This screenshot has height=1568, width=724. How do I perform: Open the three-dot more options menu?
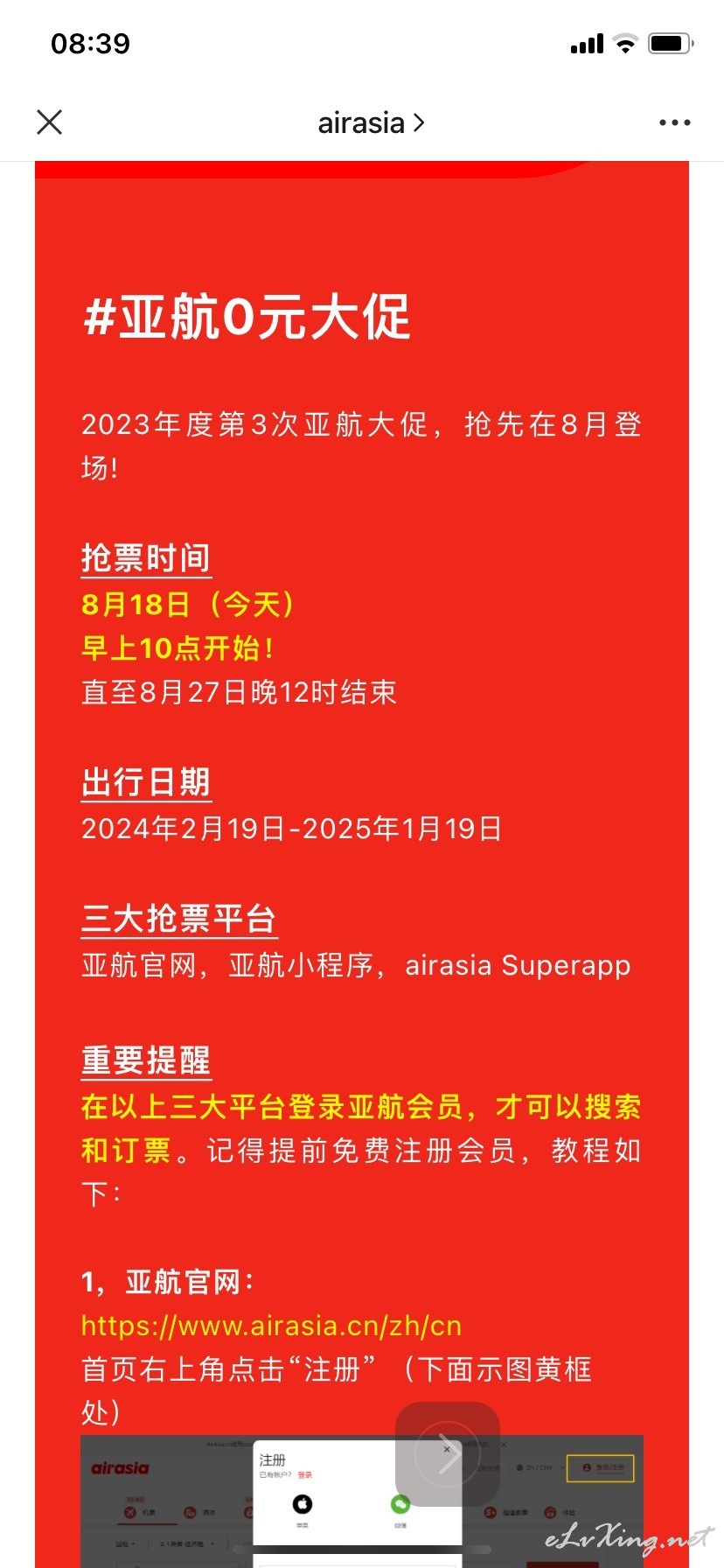[674, 122]
